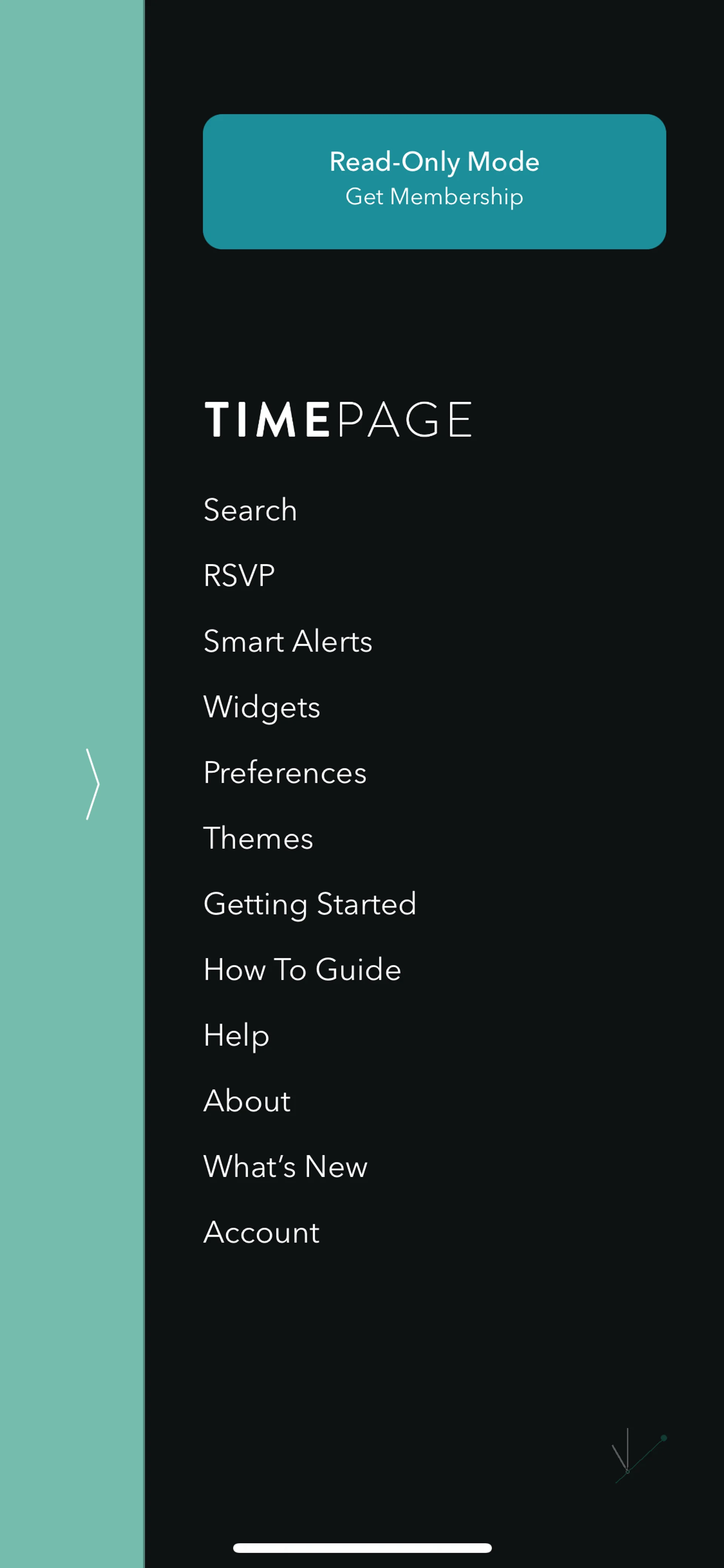This screenshot has width=724, height=1568.
Task: Go to Account
Action: 262,1232
